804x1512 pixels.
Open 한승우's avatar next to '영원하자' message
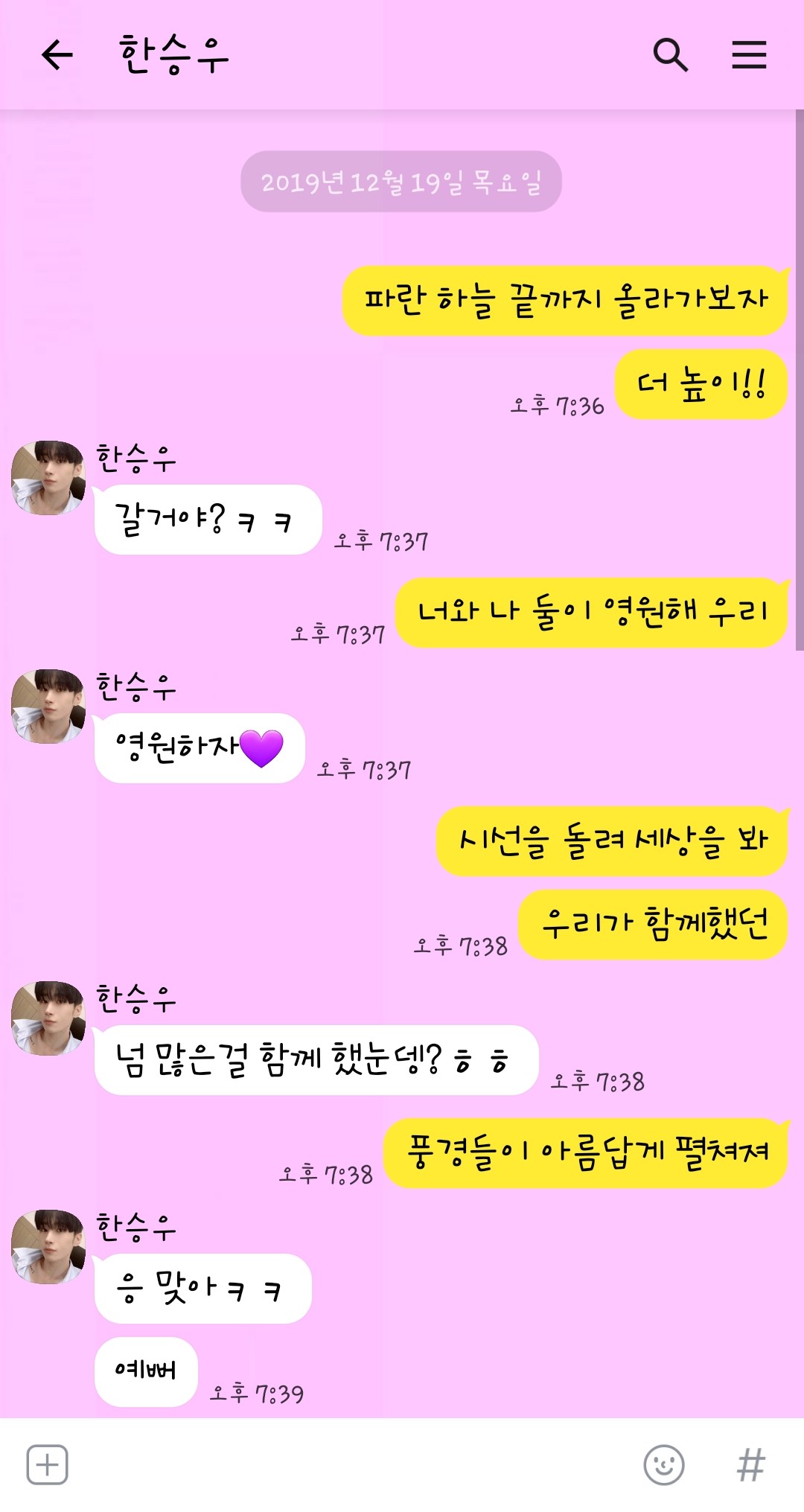click(x=48, y=706)
